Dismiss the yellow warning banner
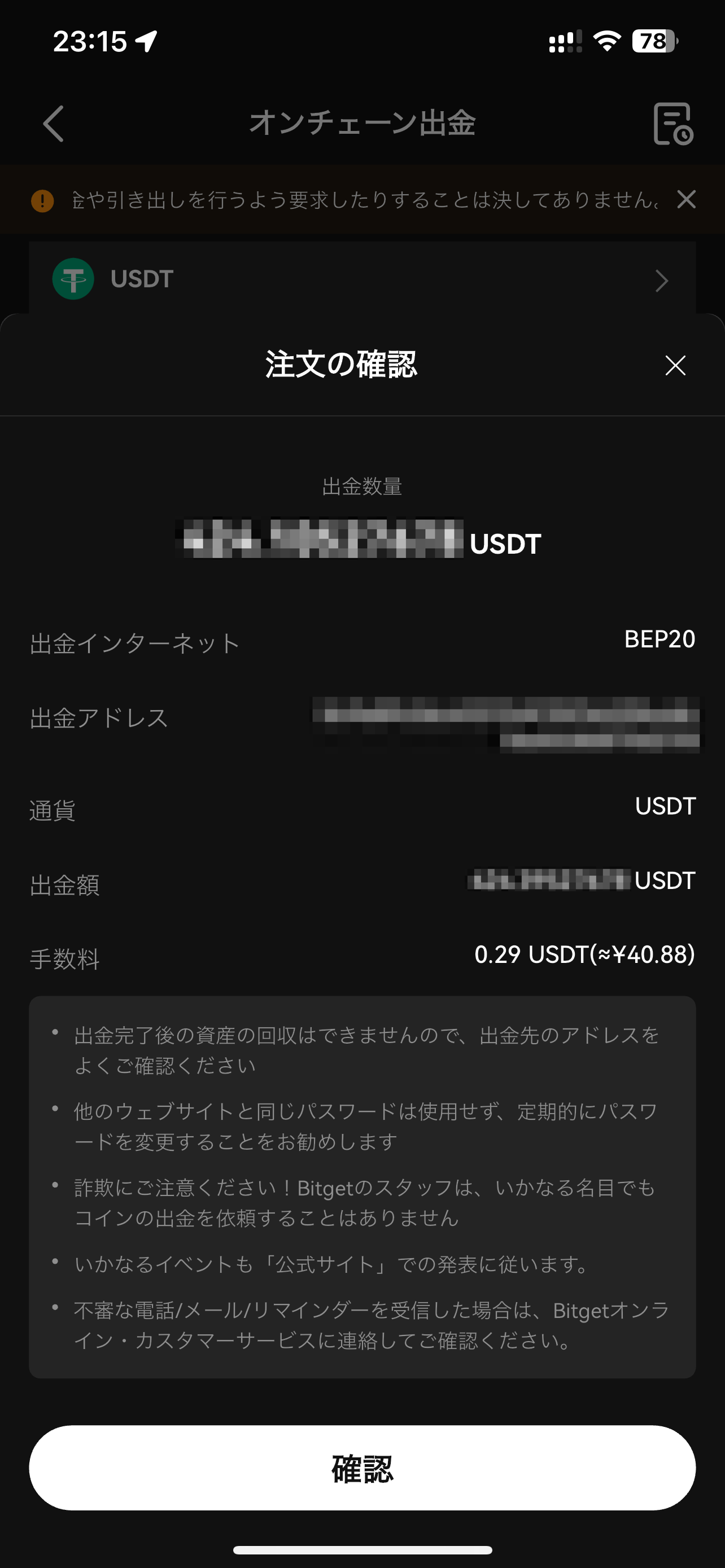 pyautogui.click(x=686, y=199)
